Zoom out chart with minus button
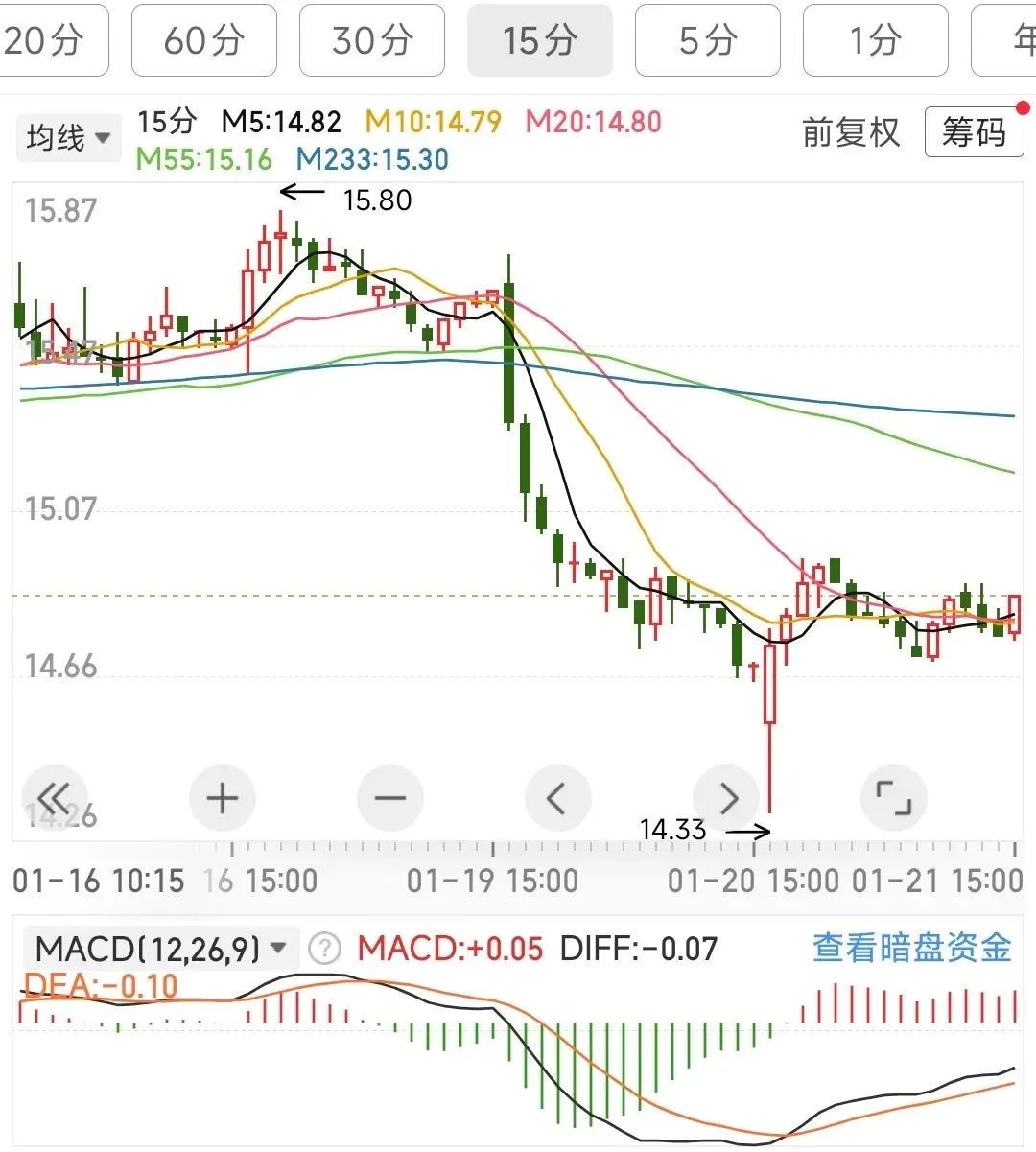Image resolution: width=1036 pixels, height=1152 pixels. (390, 798)
